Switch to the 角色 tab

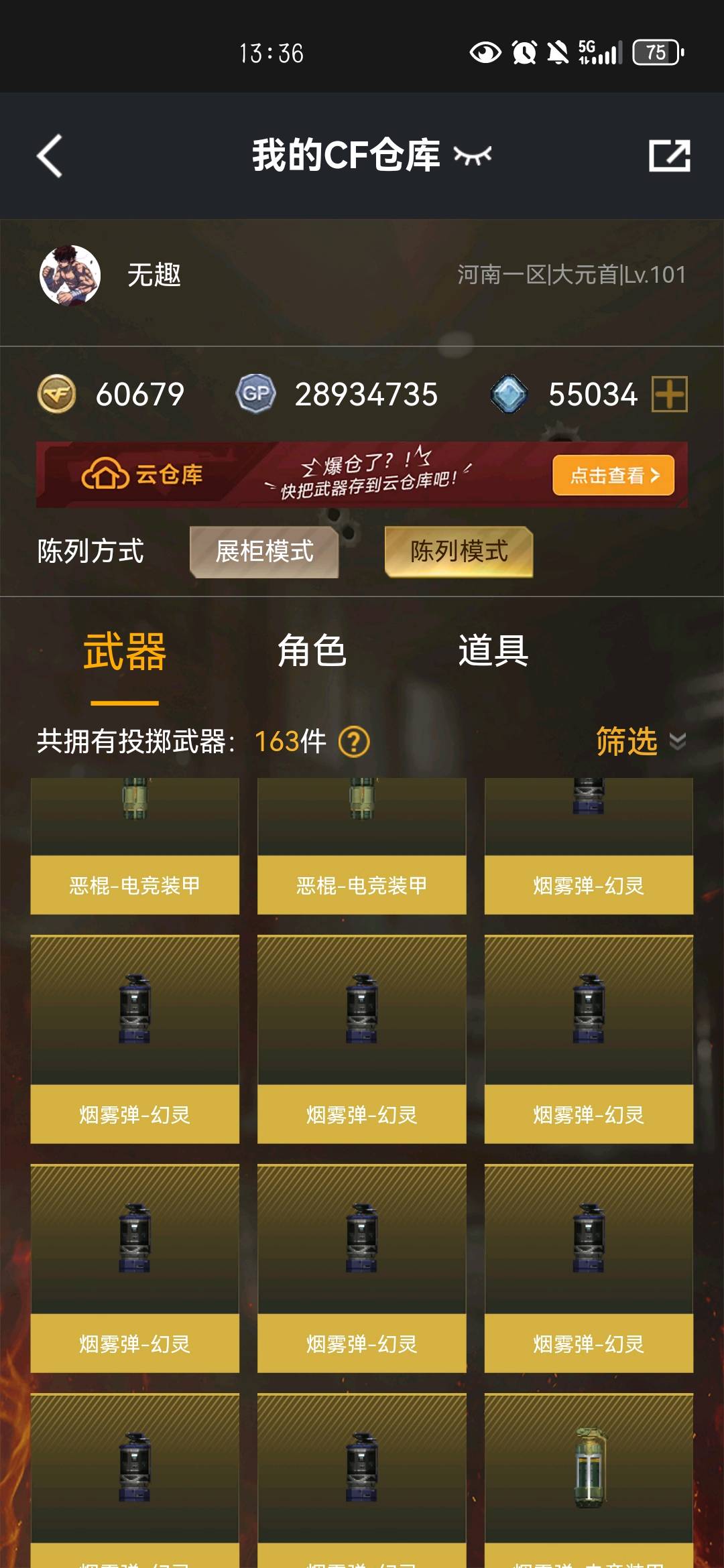tap(312, 651)
